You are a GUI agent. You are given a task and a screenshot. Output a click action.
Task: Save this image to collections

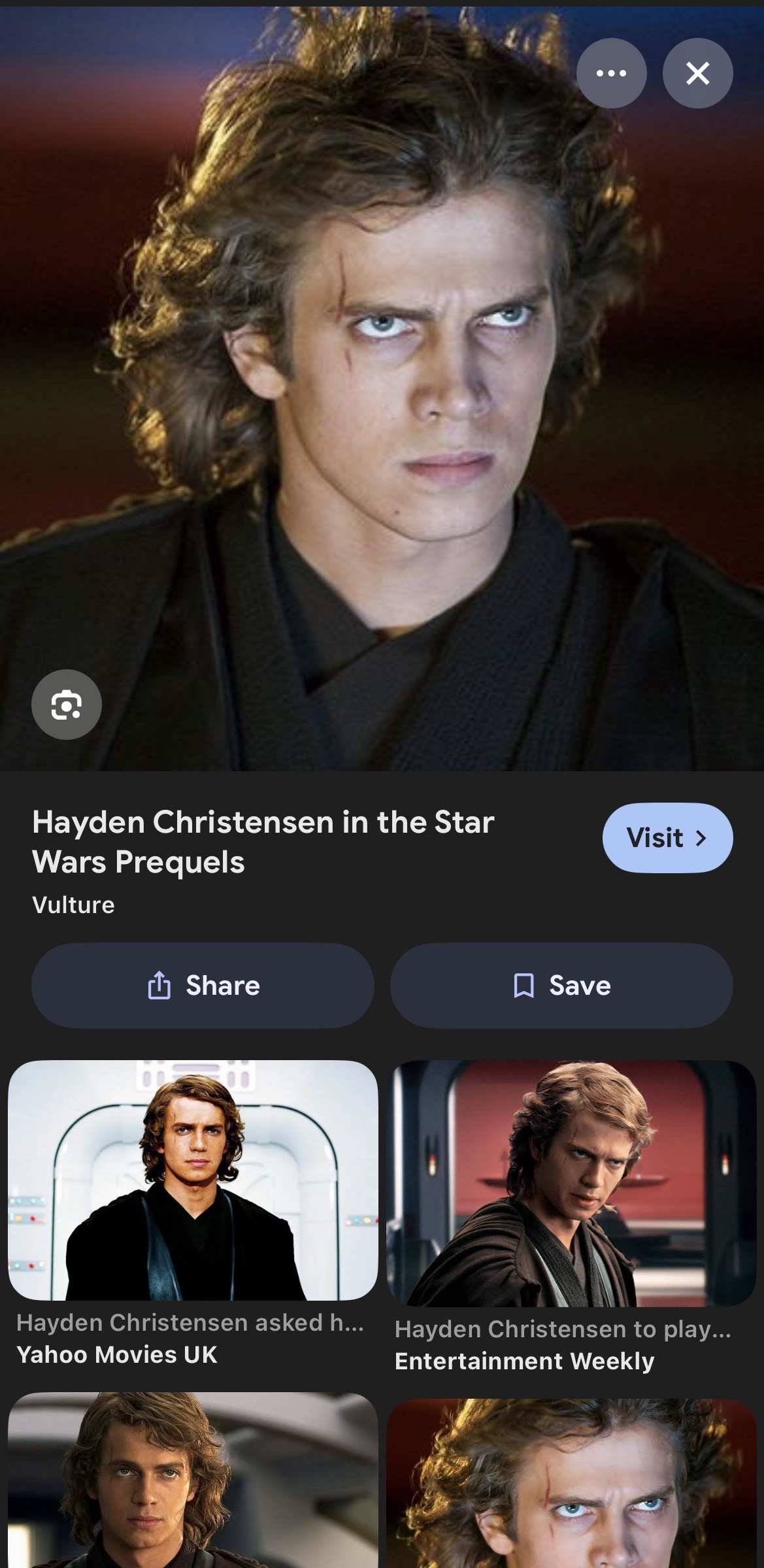pos(561,985)
